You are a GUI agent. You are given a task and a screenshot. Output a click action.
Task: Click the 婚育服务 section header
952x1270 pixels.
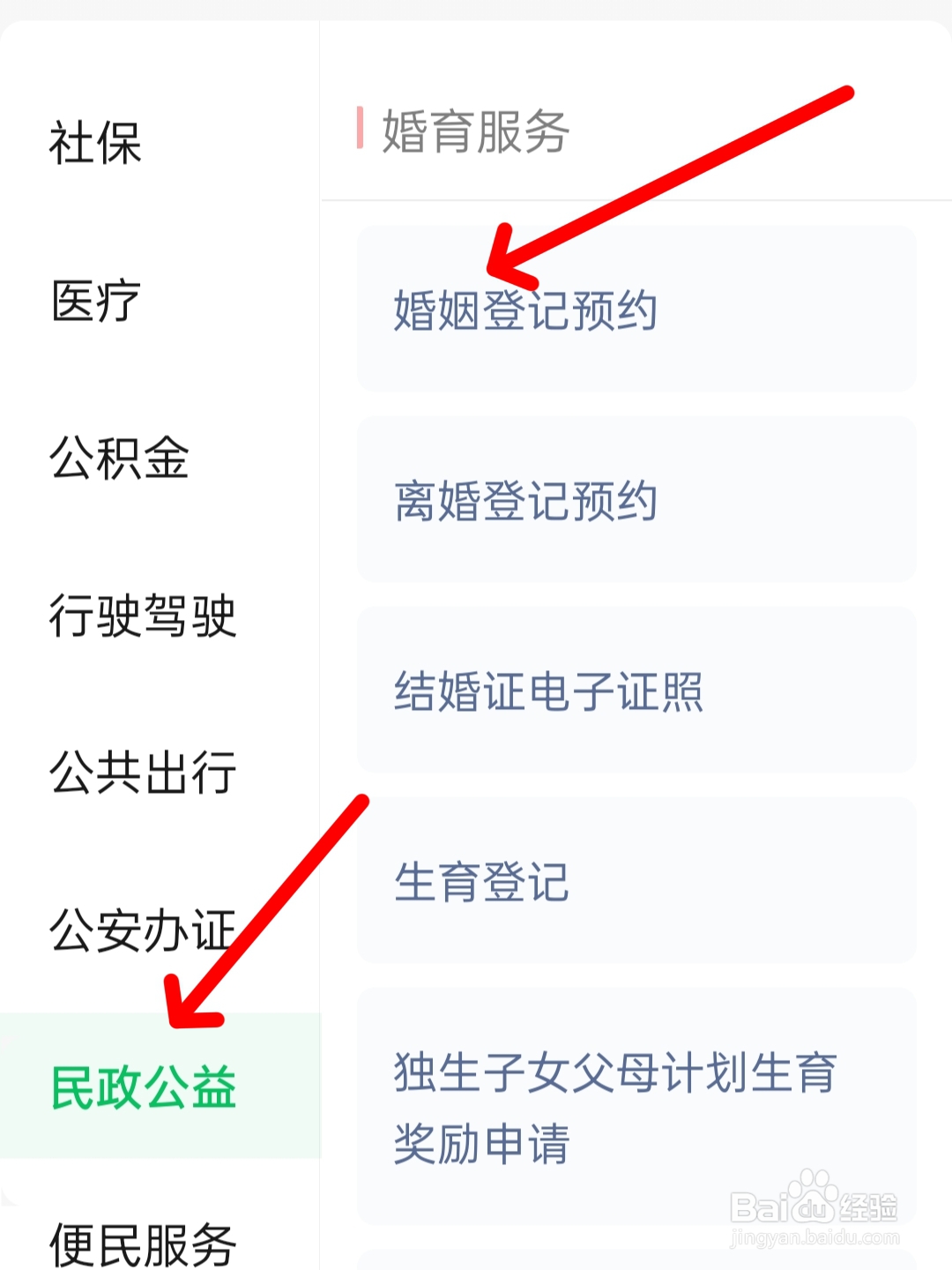[x=476, y=131]
